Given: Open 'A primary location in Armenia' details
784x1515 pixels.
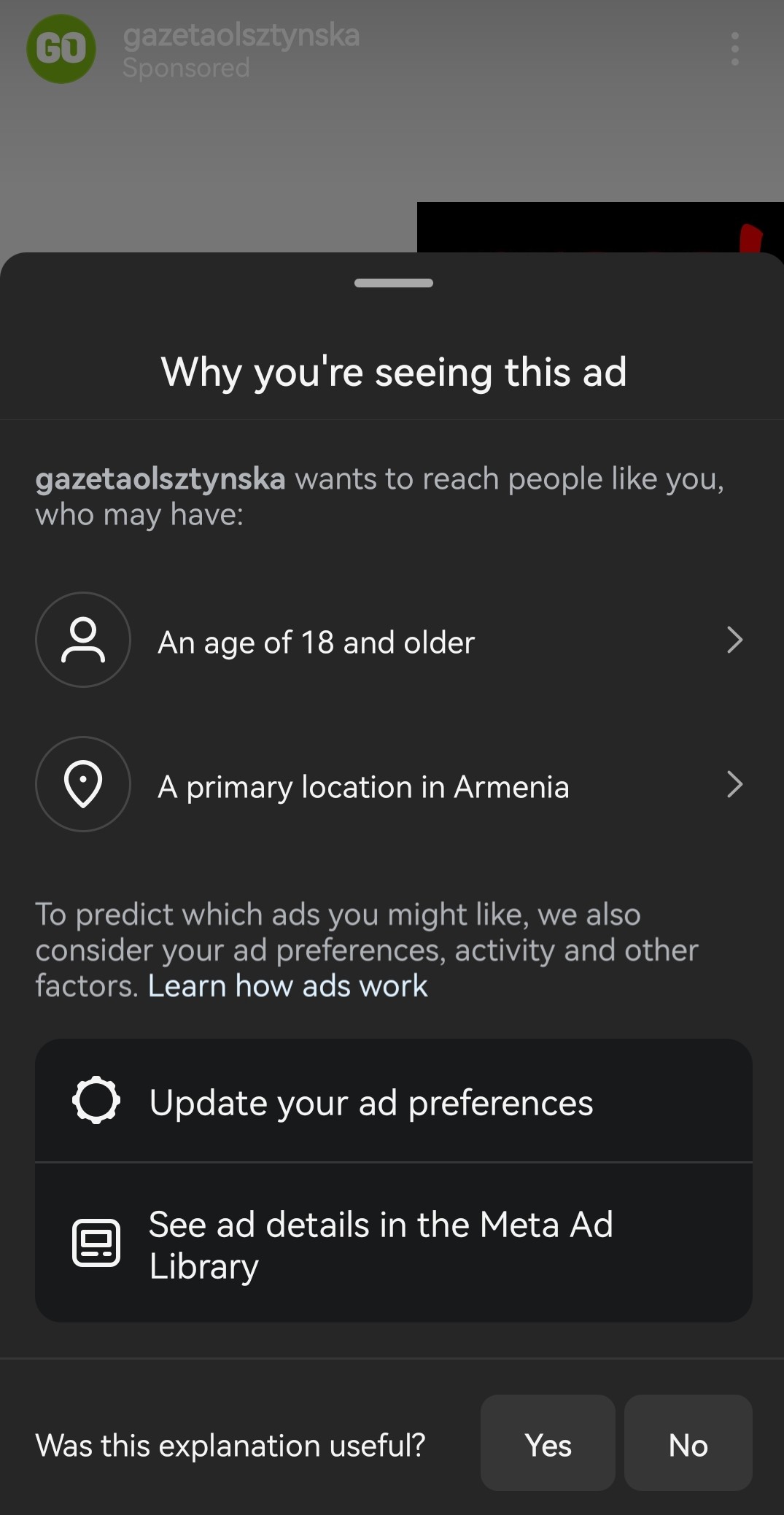Looking at the screenshot, I should 391,785.
